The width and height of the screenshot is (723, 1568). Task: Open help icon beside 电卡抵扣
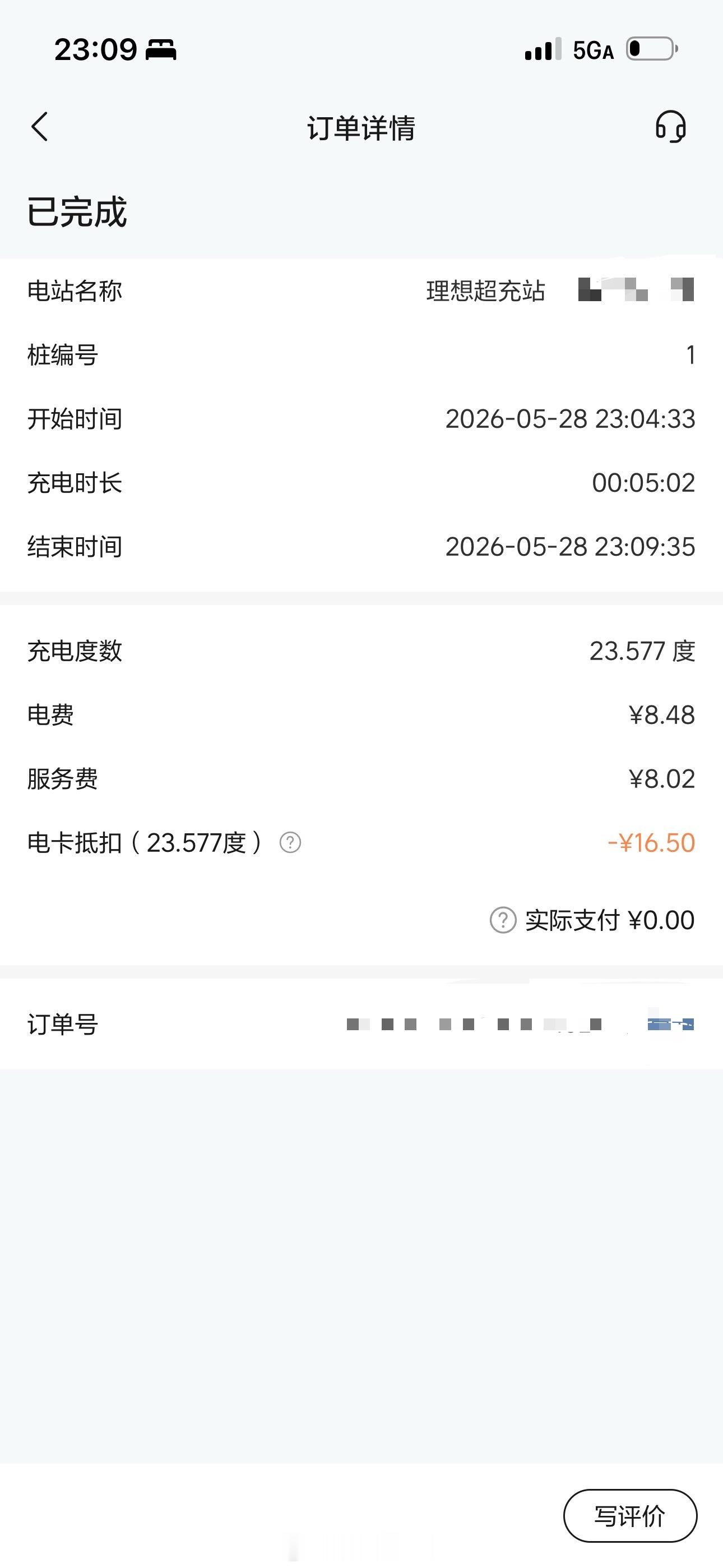coord(290,842)
